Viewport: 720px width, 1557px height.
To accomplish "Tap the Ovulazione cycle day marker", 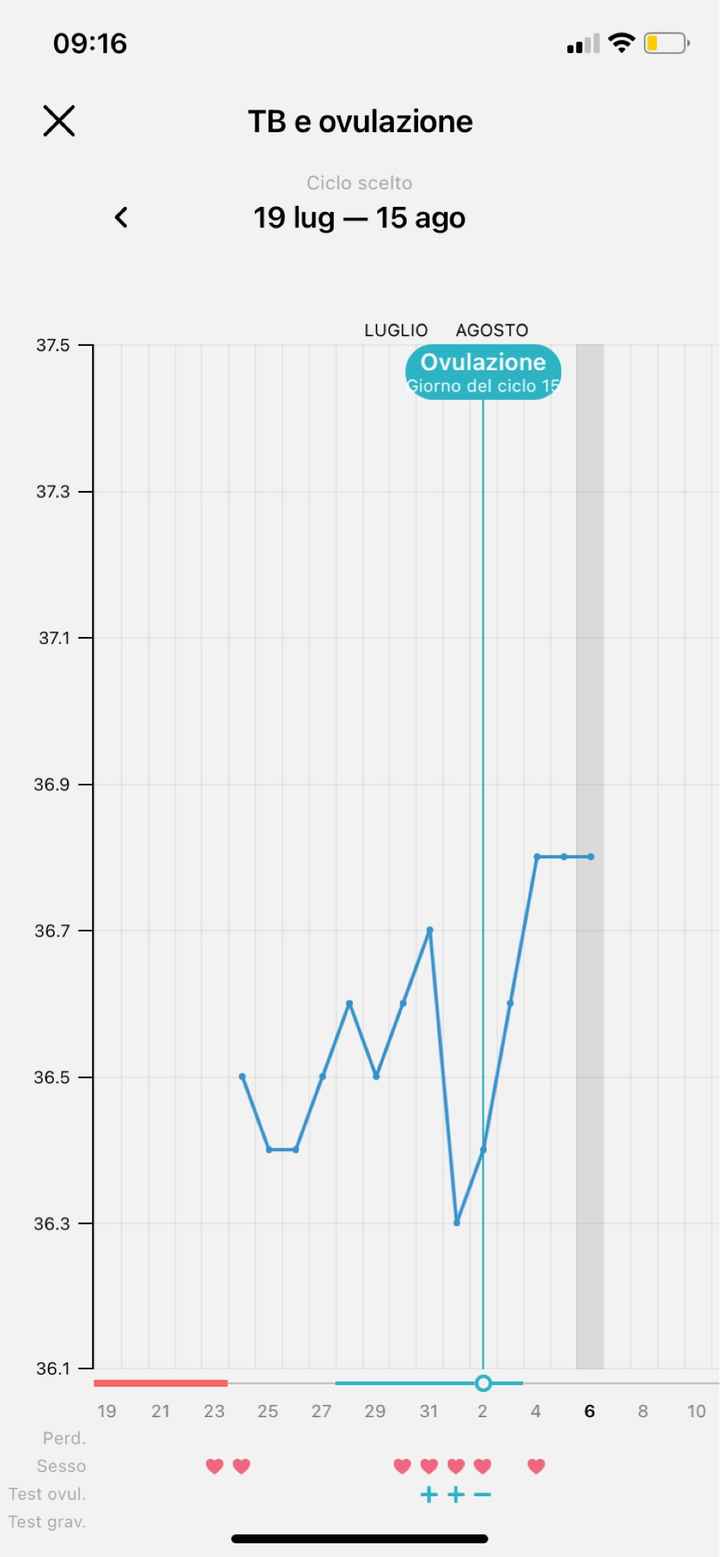I will (x=483, y=372).
